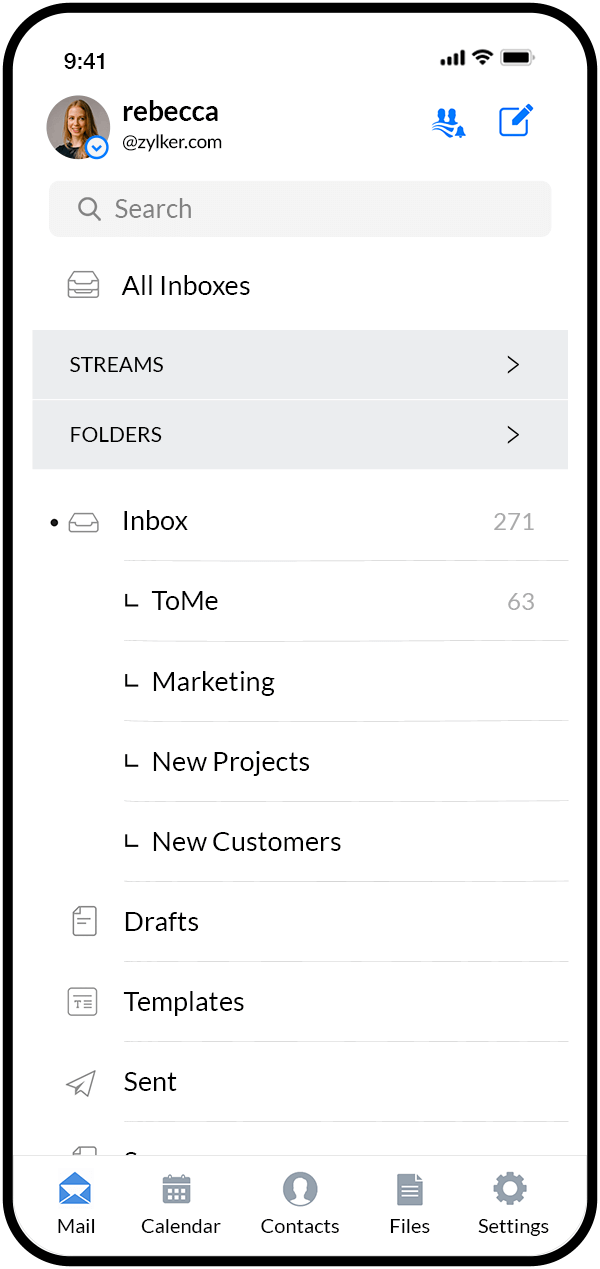This screenshot has height=1269, width=600.
Task: Open the ToMe subfolder
Action: [x=185, y=601]
